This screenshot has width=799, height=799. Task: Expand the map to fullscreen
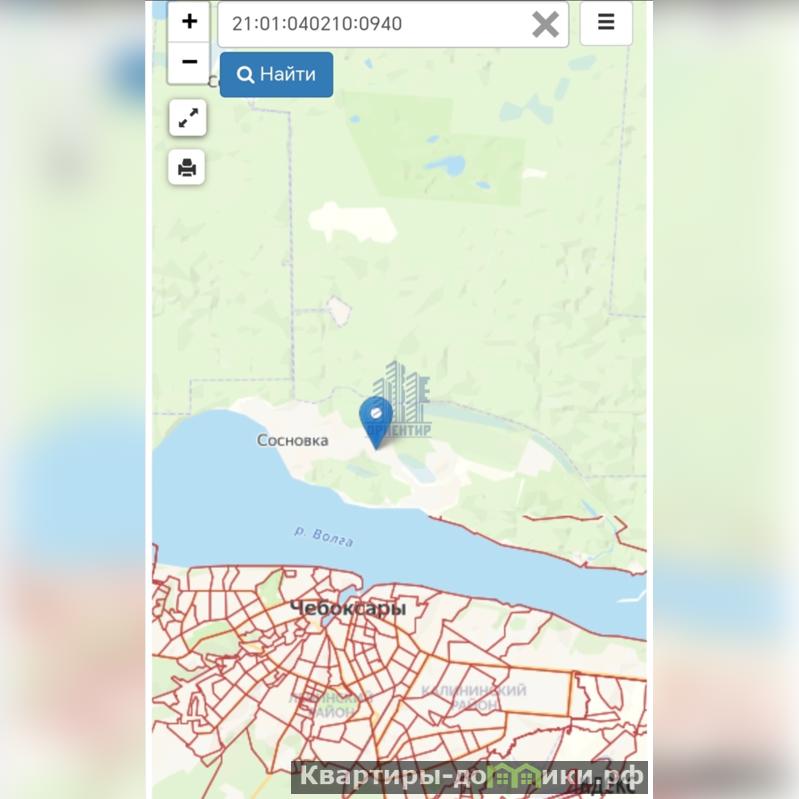coord(187,118)
